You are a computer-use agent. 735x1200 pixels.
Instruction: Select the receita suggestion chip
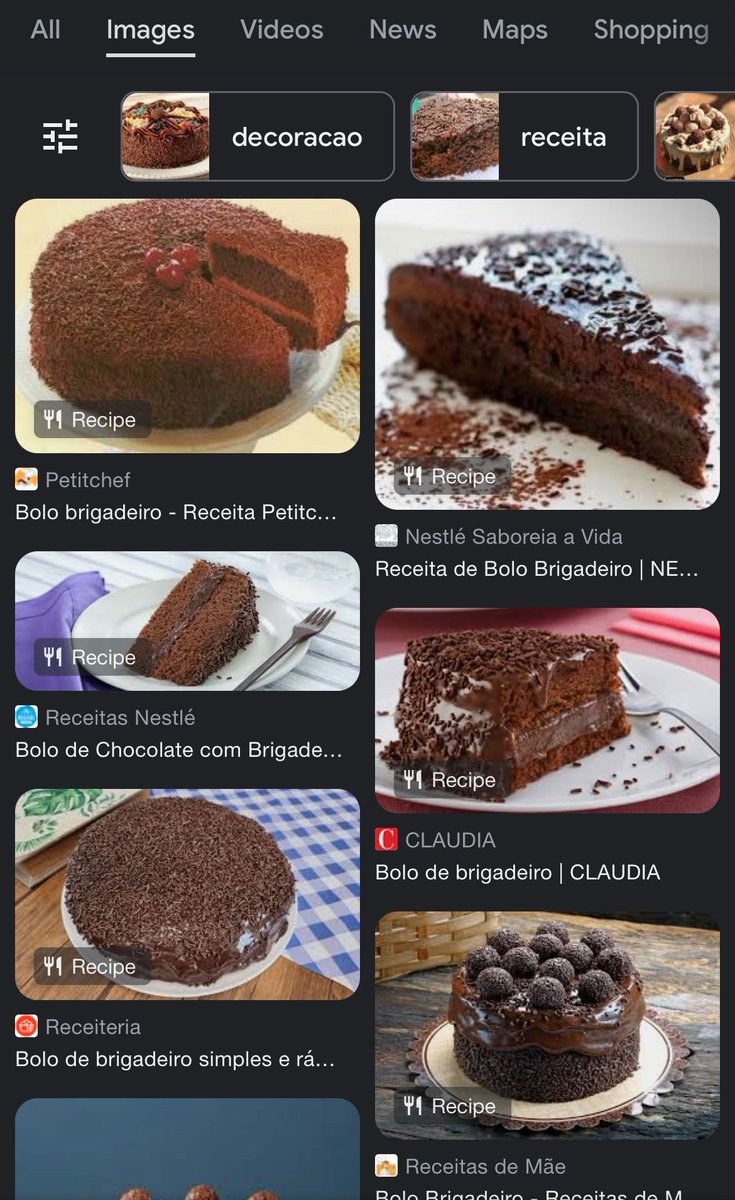click(x=524, y=136)
